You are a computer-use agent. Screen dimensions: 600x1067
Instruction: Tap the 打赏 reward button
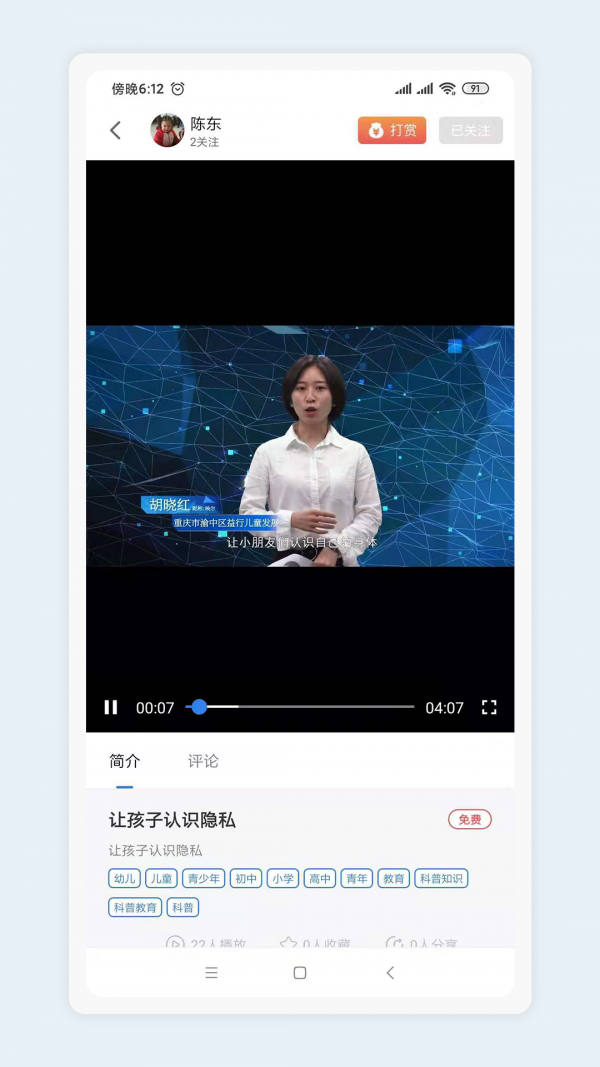[x=392, y=130]
